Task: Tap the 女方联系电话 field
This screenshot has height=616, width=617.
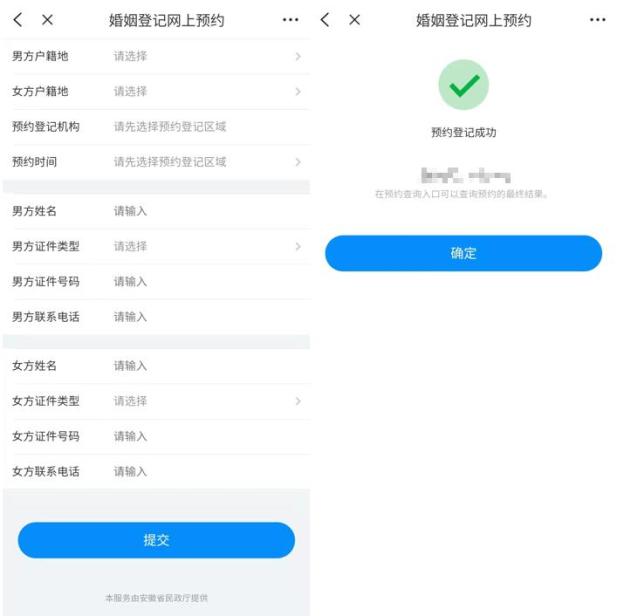Action: (x=156, y=471)
